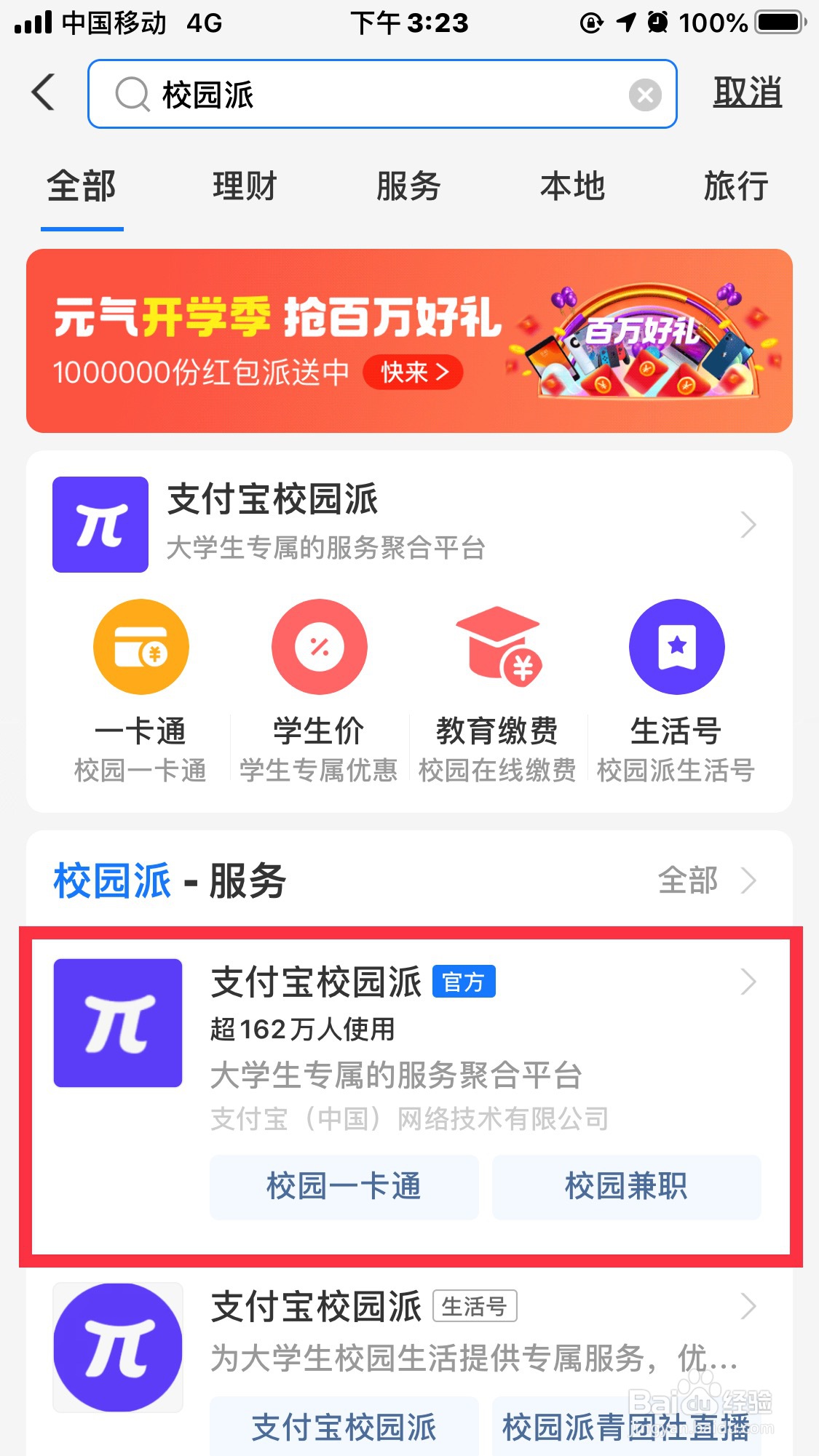
Task: Click inside the 校园派 search field
Action: point(328,95)
